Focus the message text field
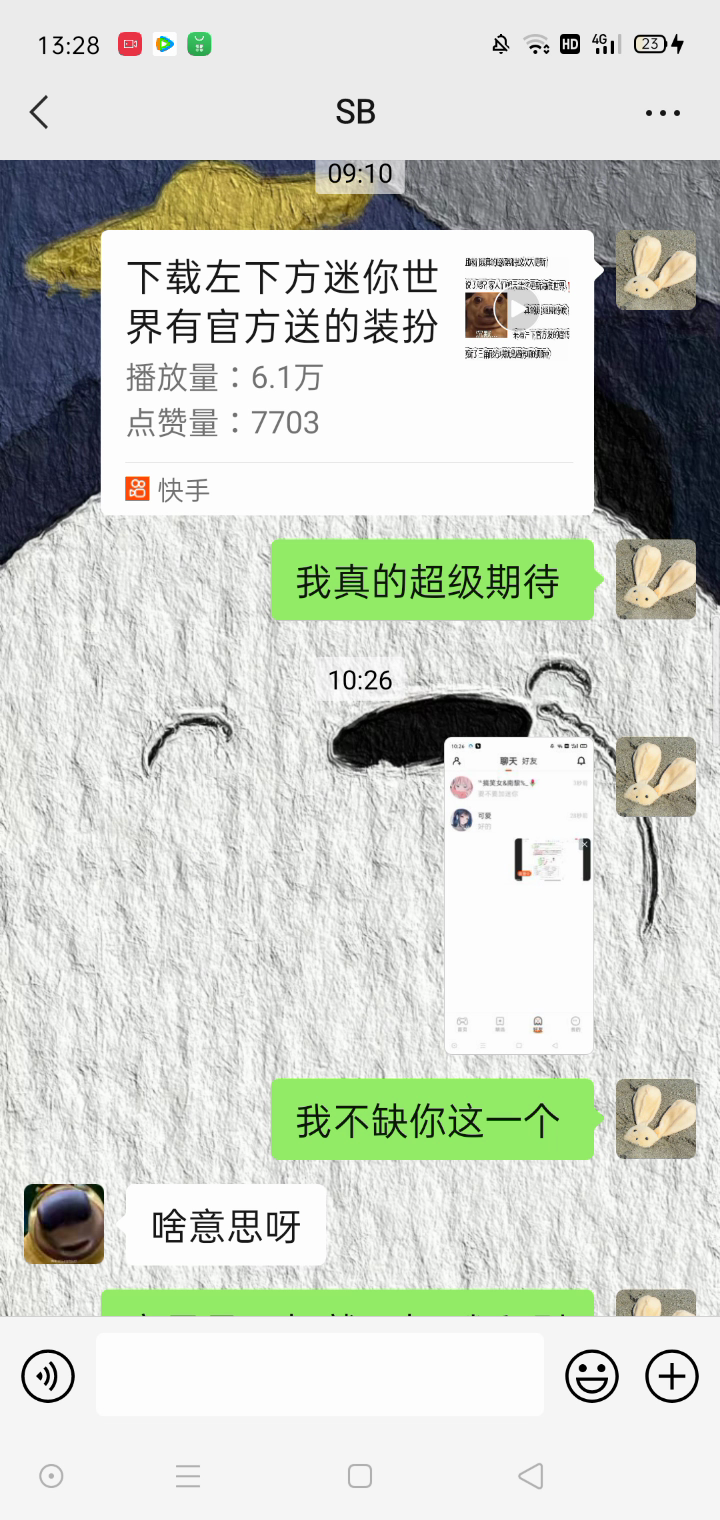The width and height of the screenshot is (720, 1520). (320, 1375)
